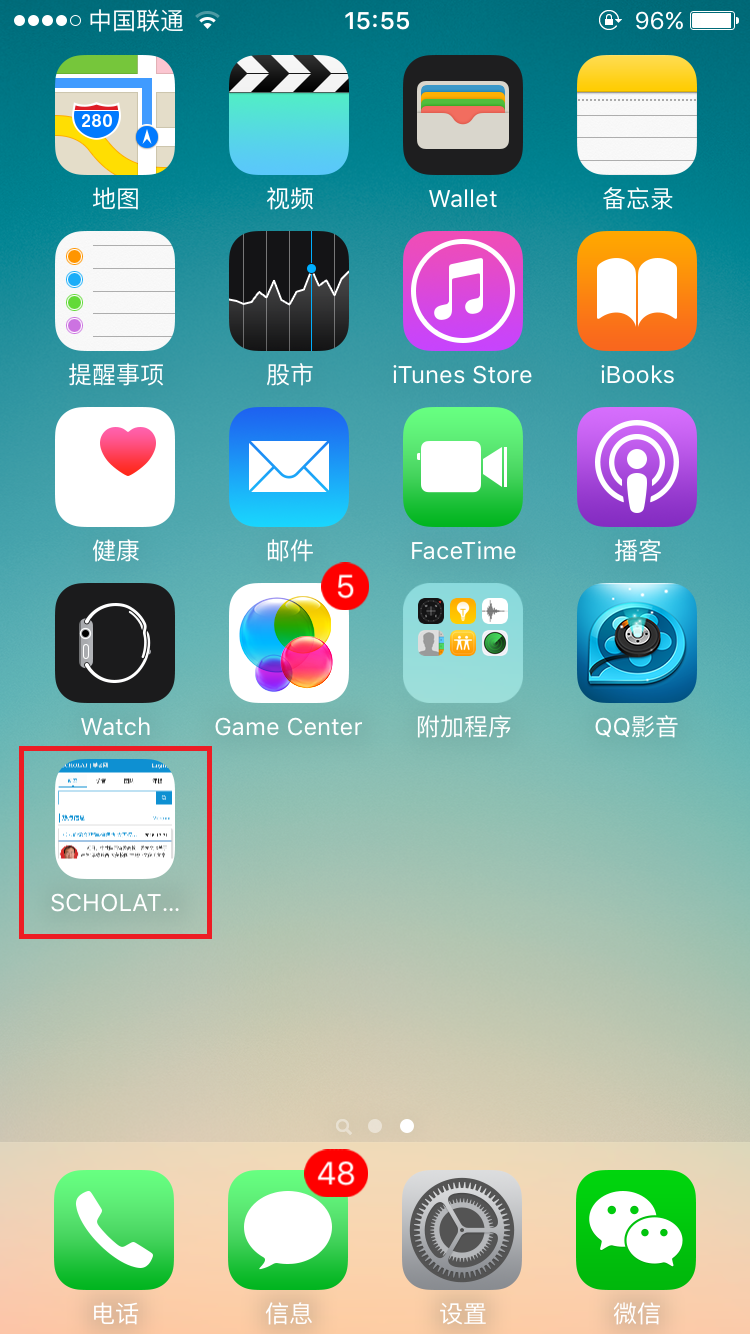Open the 邮件 Mail app
The width and height of the screenshot is (750, 1334).
(289, 467)
